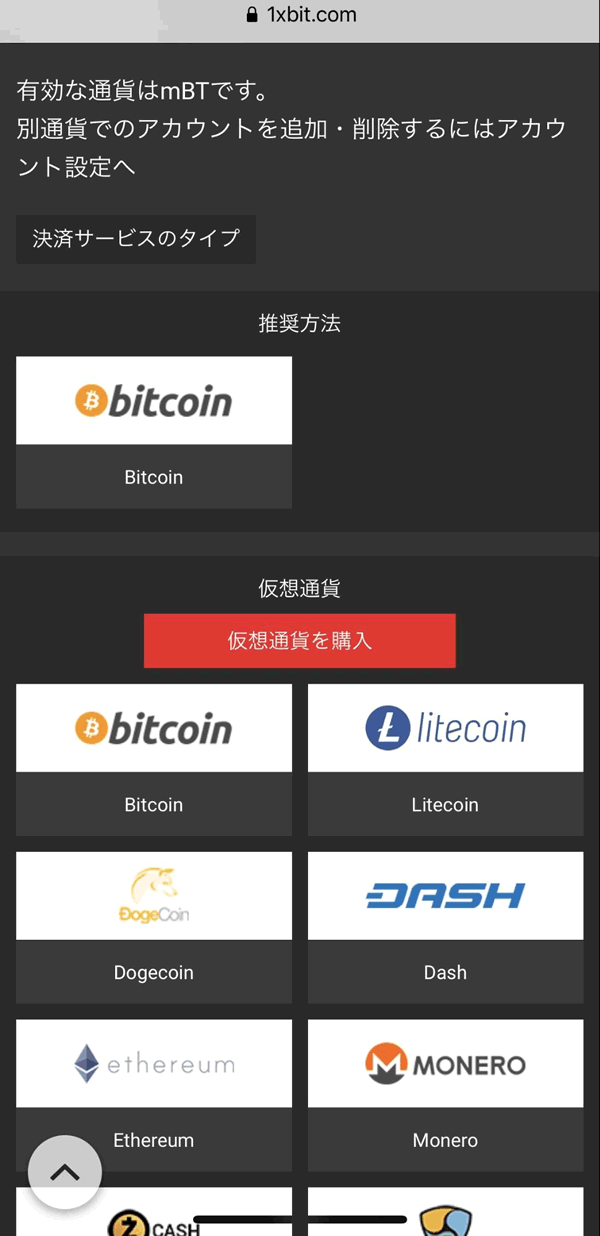Tap the scroll-to-top arrow button
The image size is (600, 1236).
tap(65, 1172)
